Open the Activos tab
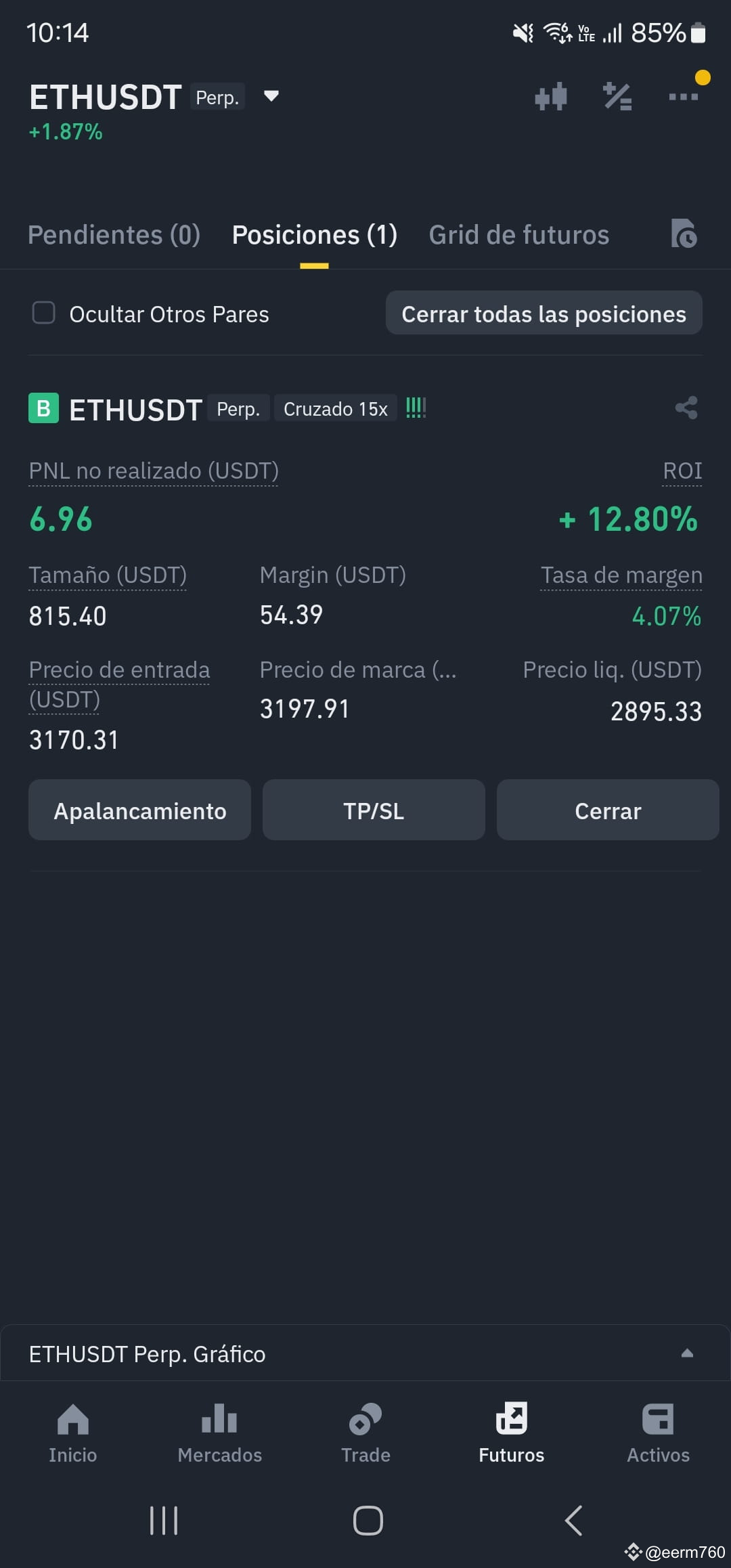Viewport: 731px width, 1568px height. (658, 1433)
